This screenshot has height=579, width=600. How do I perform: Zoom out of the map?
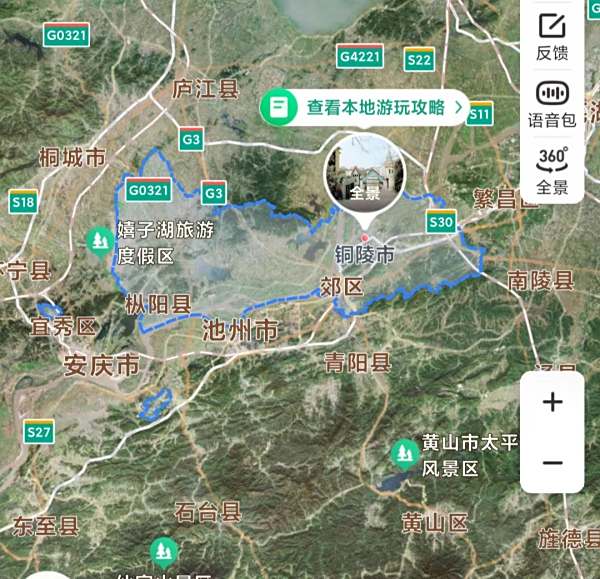coord(552,462)
